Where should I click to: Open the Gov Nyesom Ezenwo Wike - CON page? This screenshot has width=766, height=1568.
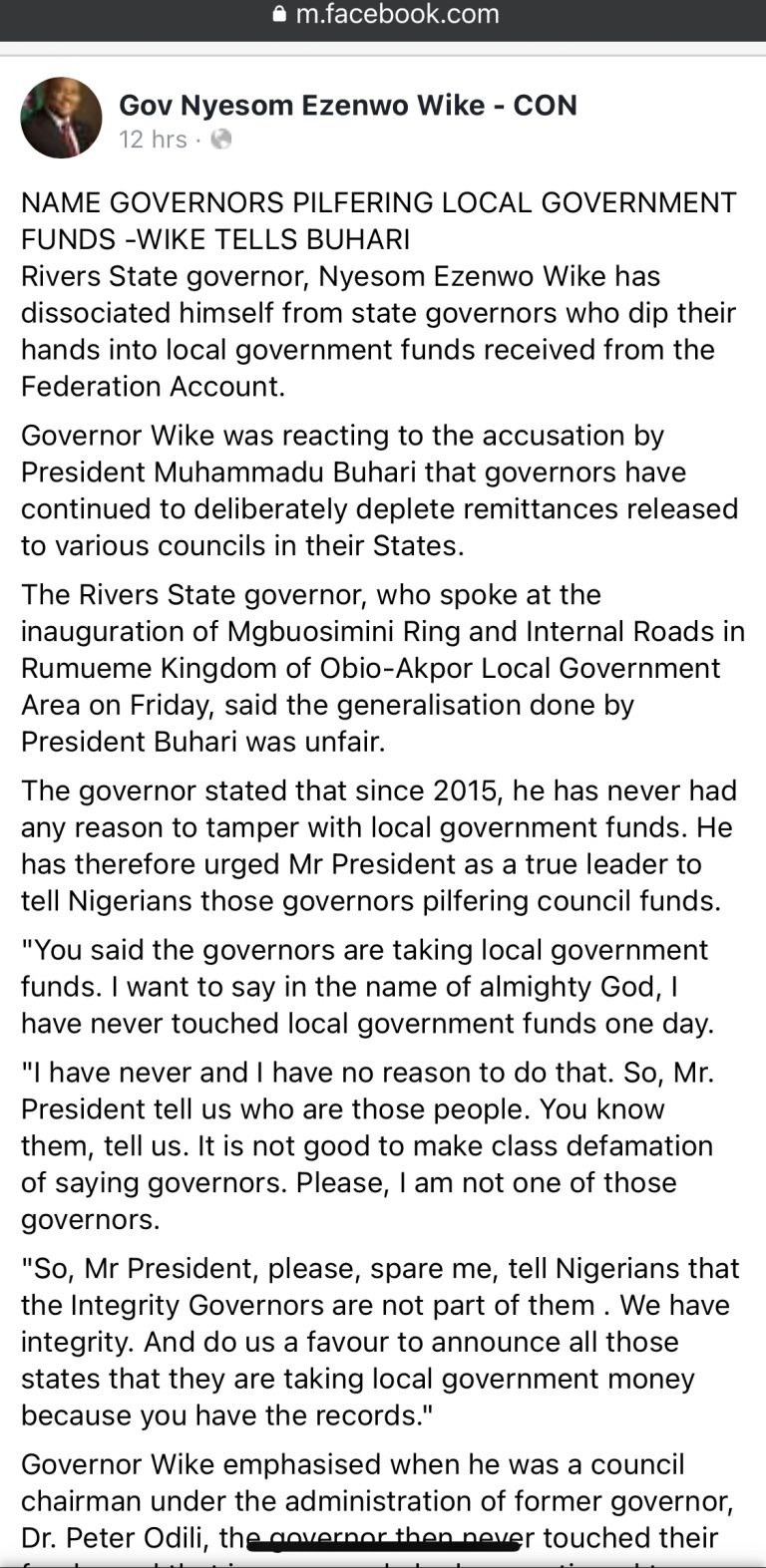347,105
